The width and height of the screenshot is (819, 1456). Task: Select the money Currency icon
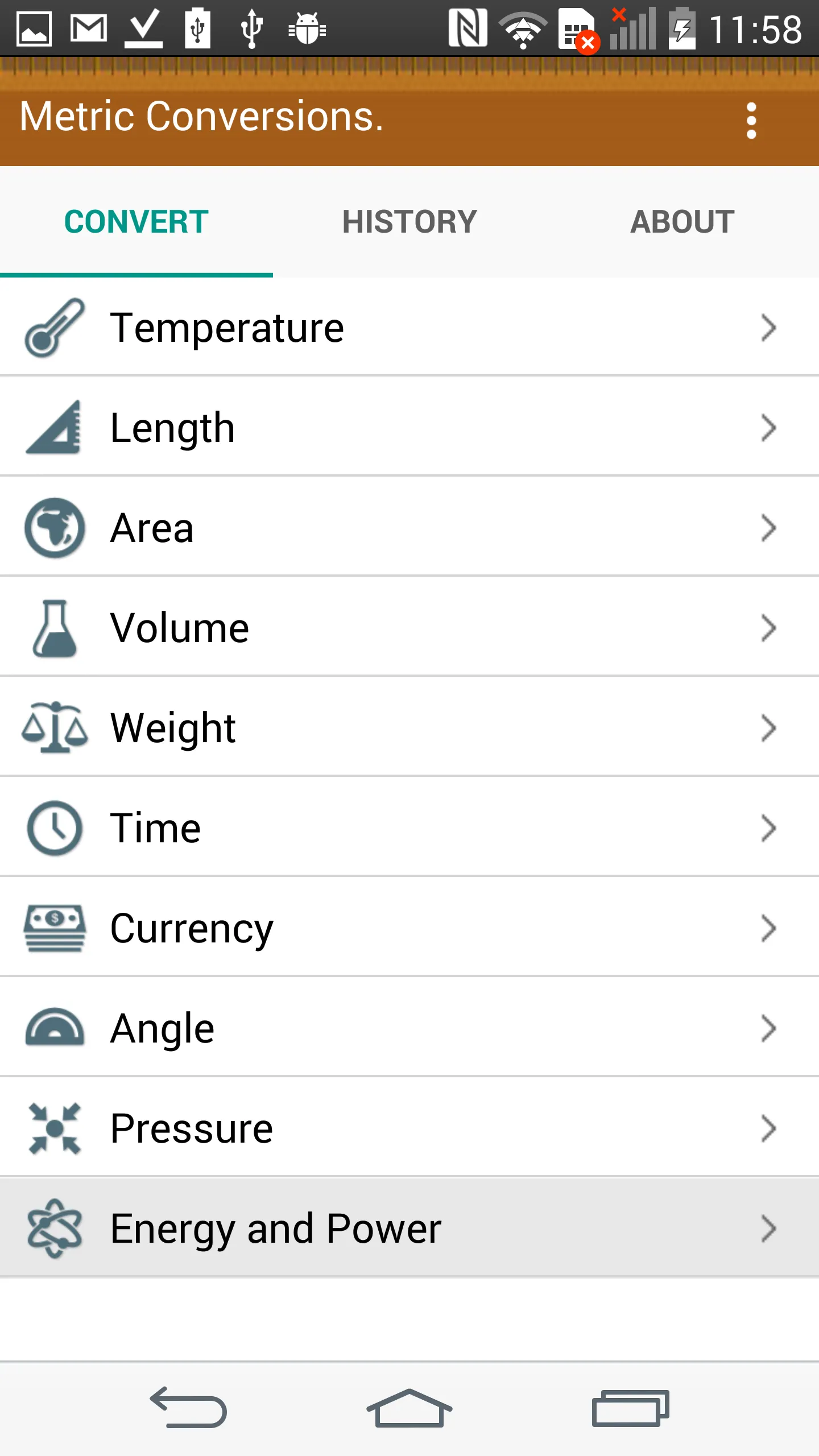[54, 928]
